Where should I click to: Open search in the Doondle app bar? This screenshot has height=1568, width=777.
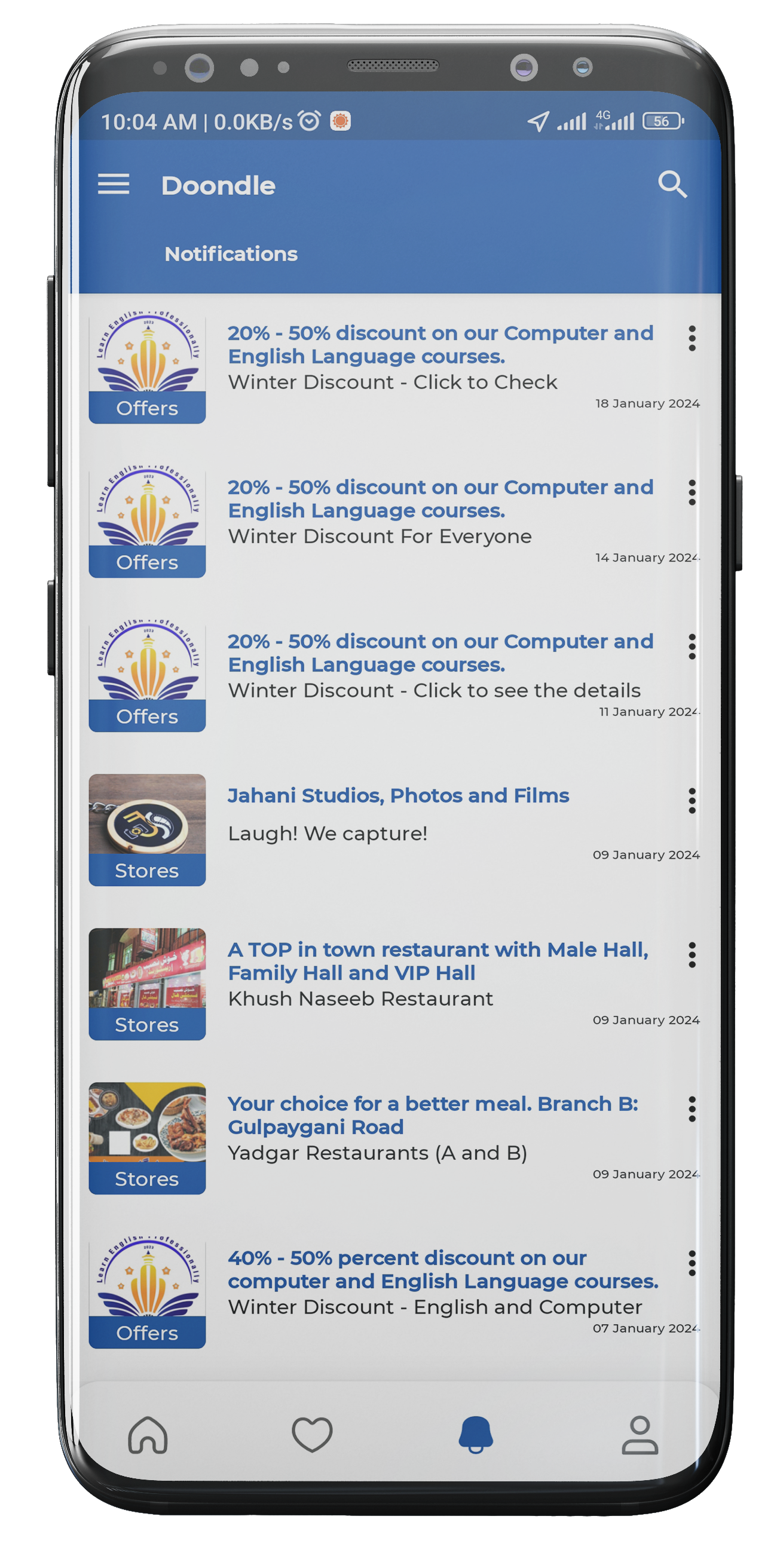click(672, 184)
